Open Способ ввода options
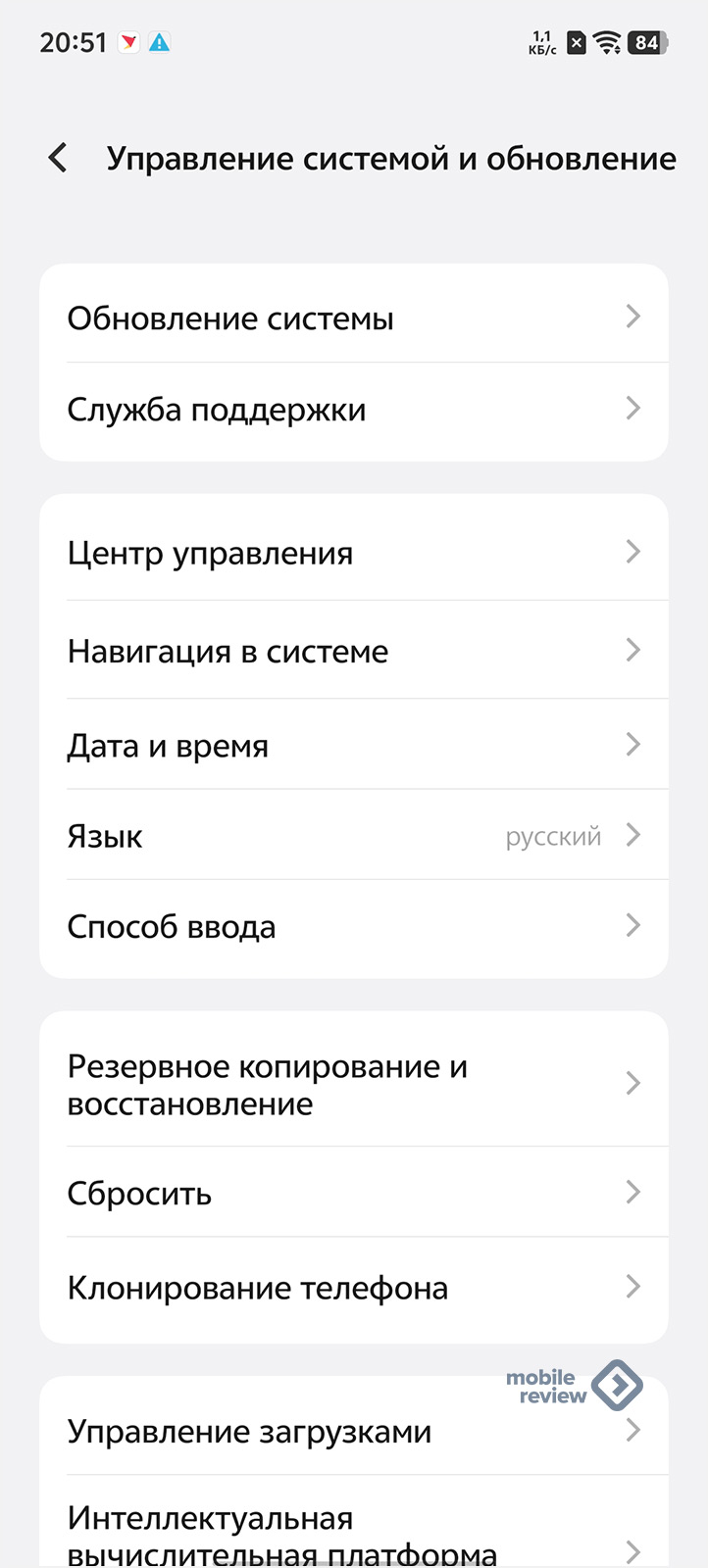Screen dimensions: 708x1568 (x=353, y=927)
